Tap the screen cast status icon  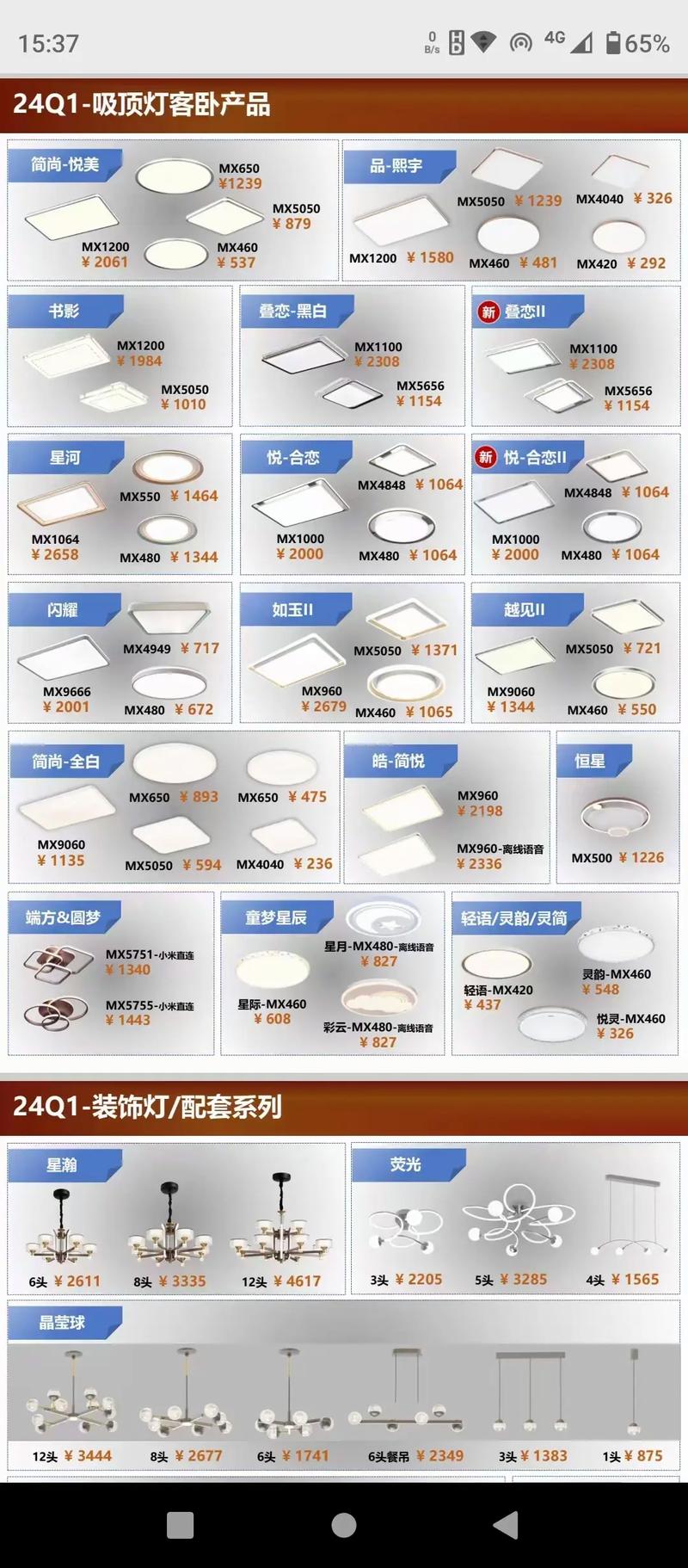[520, 40]
